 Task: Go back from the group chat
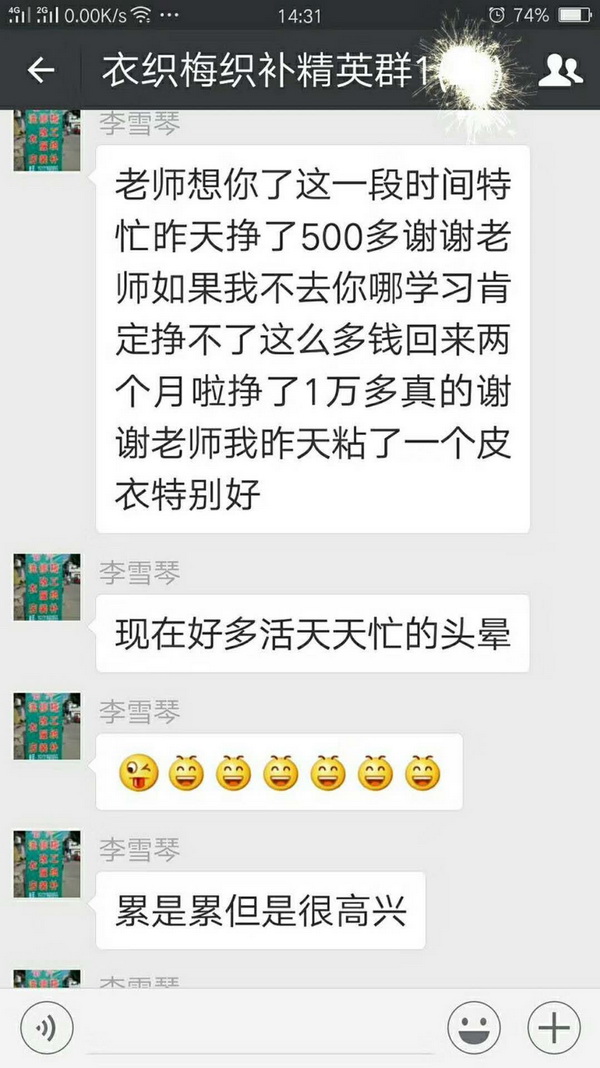coord(41,70)
